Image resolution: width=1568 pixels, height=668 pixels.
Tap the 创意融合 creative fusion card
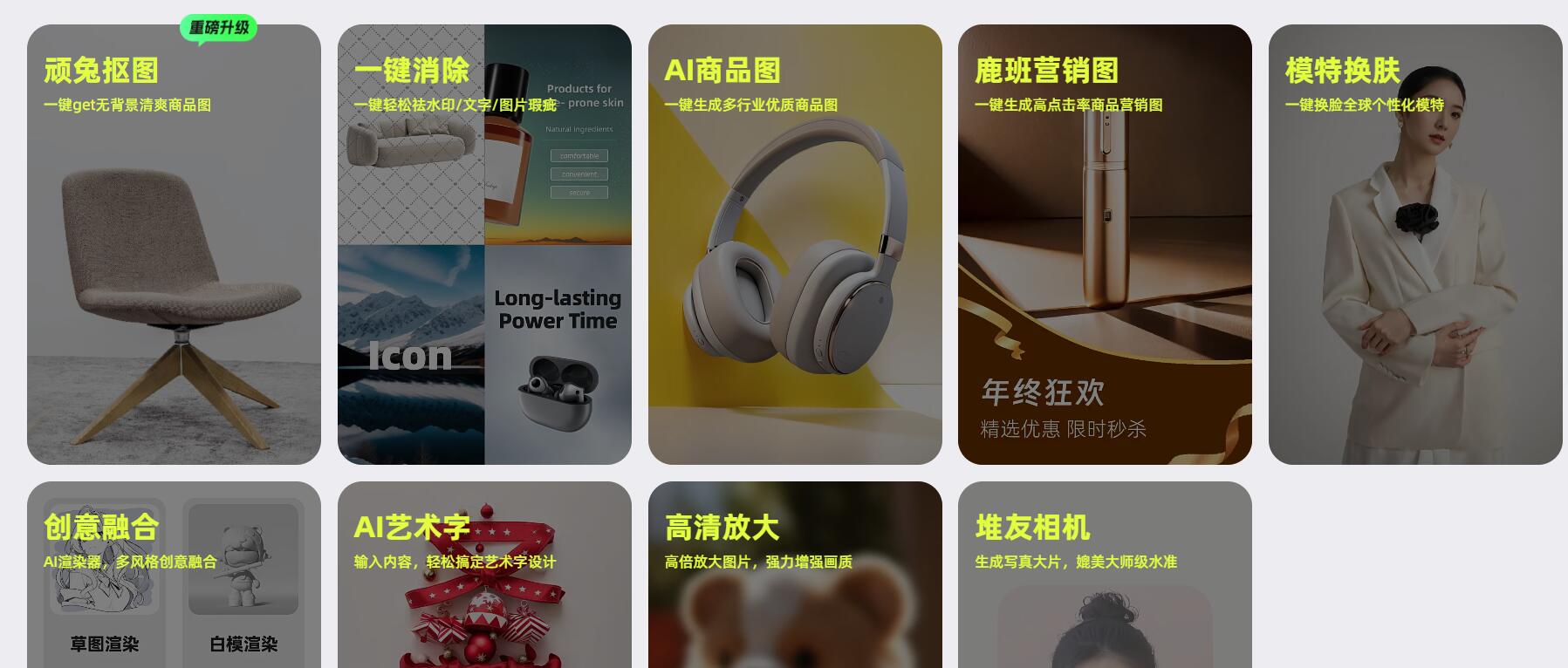coord(174,576)
